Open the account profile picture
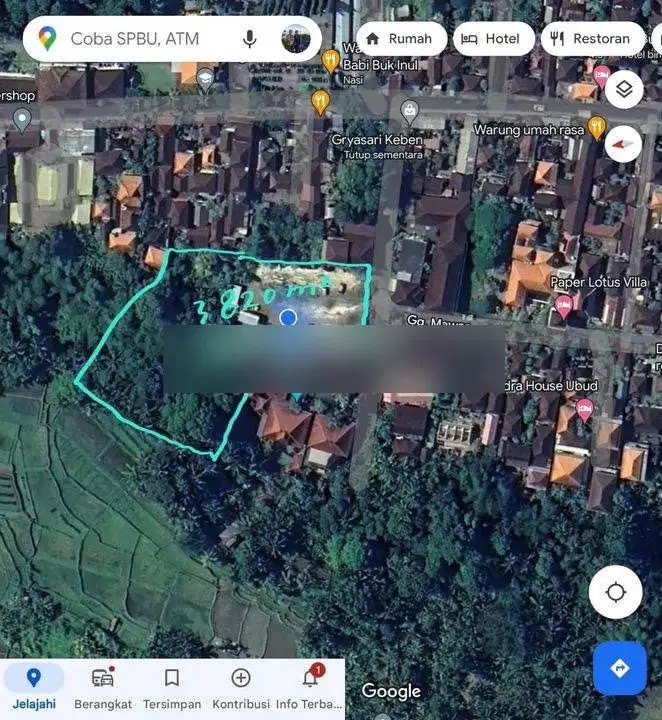Viewport: 662px width, 720px height. pyautogui.click(x=295, y=39)
